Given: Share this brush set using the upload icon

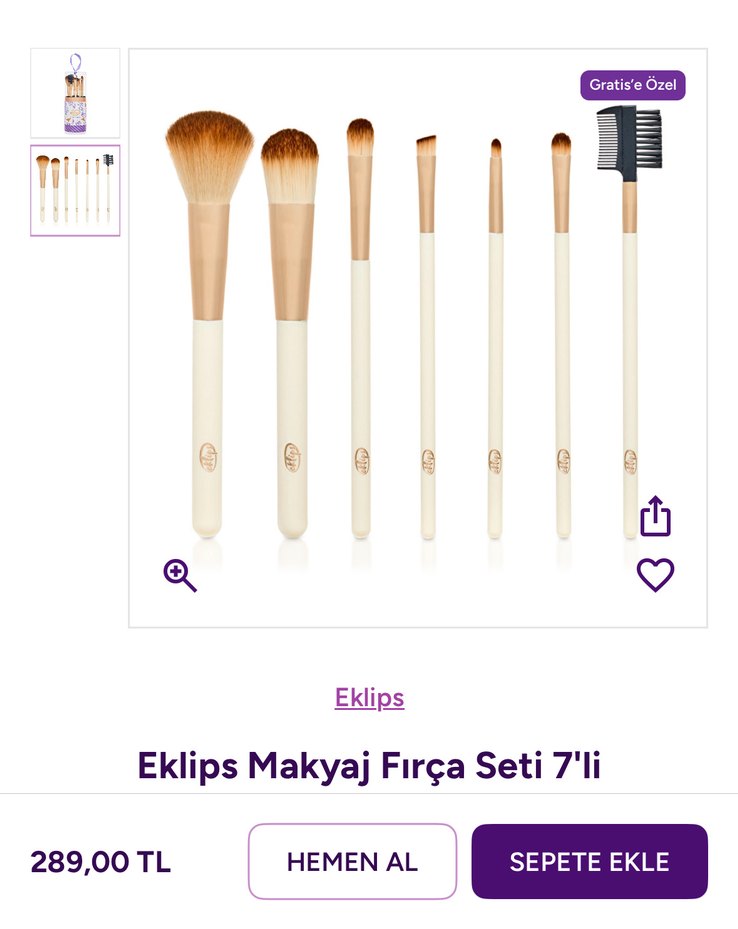Looking at the screenshot, I should coord(656,515).
